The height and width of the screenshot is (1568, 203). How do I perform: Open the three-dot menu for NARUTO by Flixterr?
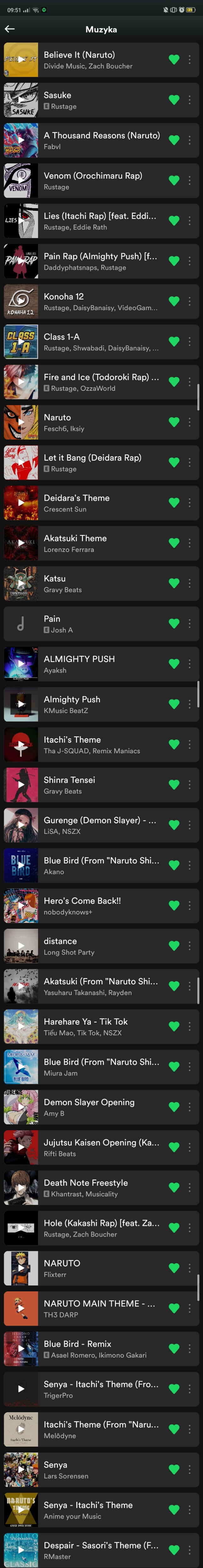point(189,1267)
